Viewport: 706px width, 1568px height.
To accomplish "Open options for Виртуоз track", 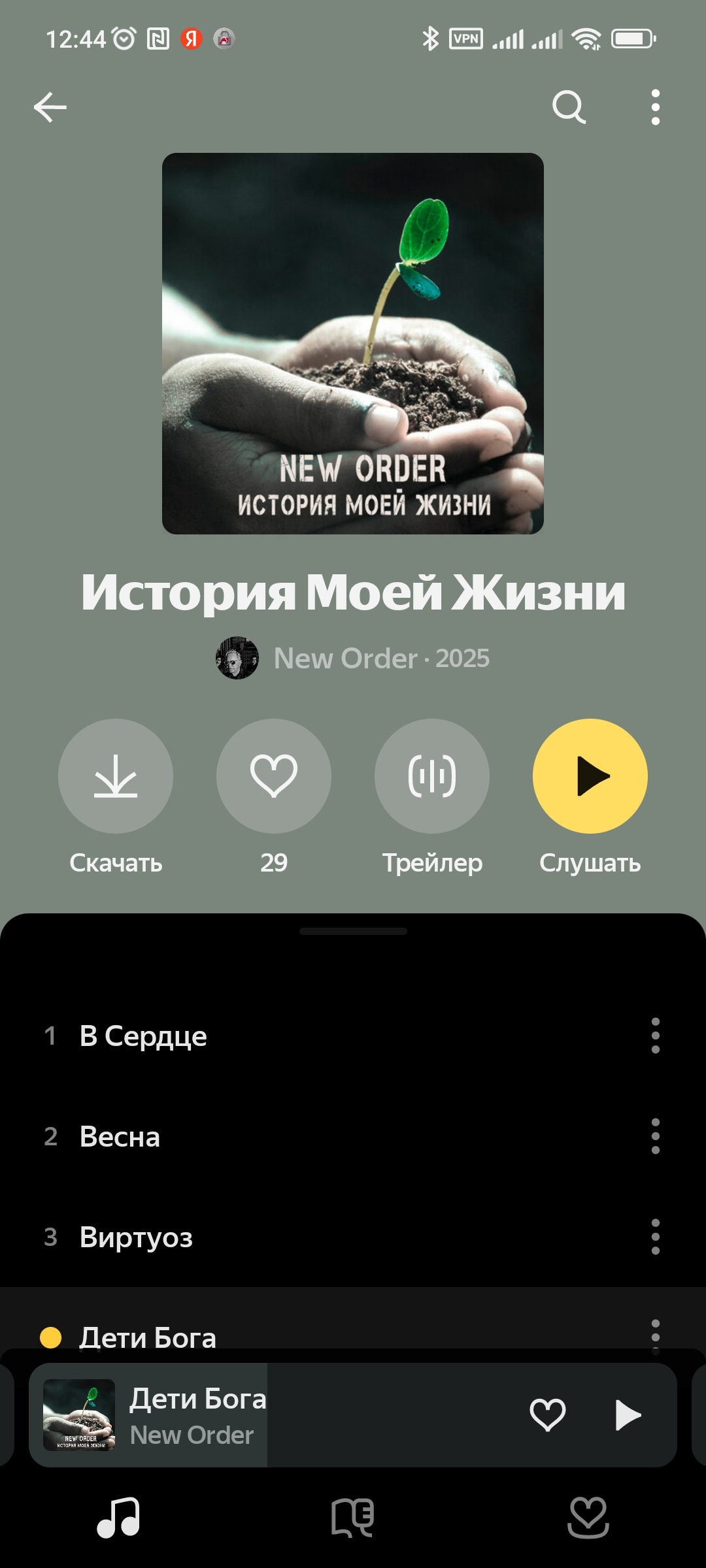I will coord(655,1237).
